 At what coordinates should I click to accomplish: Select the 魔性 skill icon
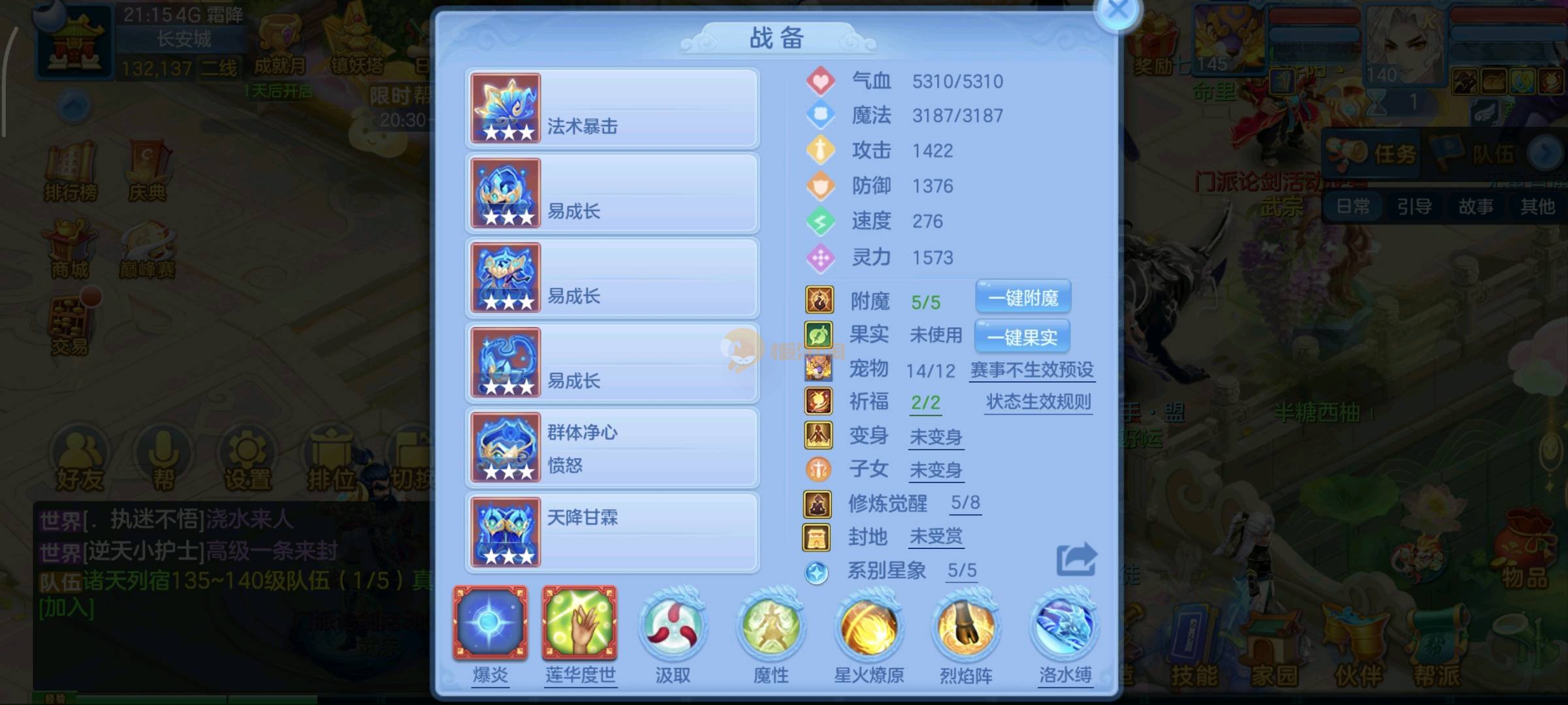(771, 625)
